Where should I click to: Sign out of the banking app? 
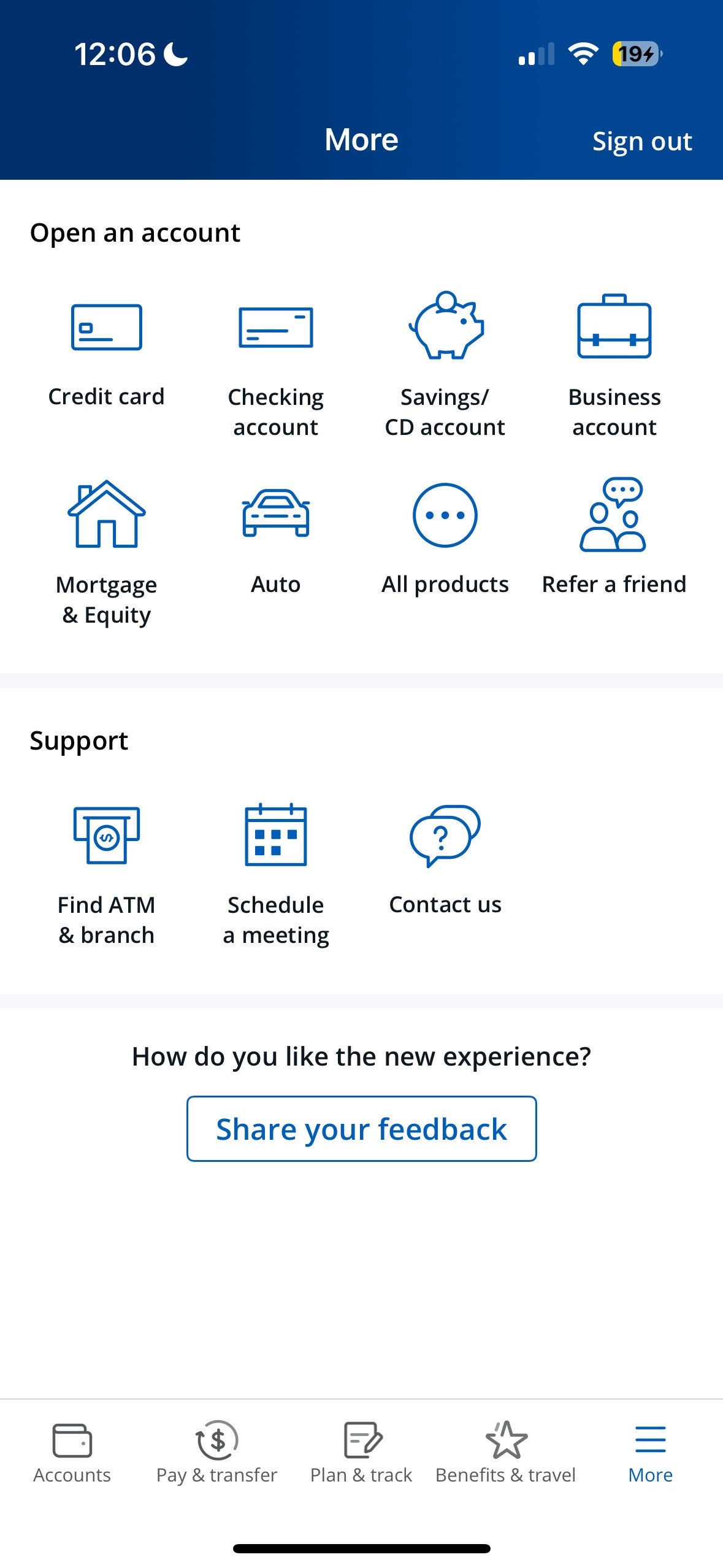tap(641, 140)
